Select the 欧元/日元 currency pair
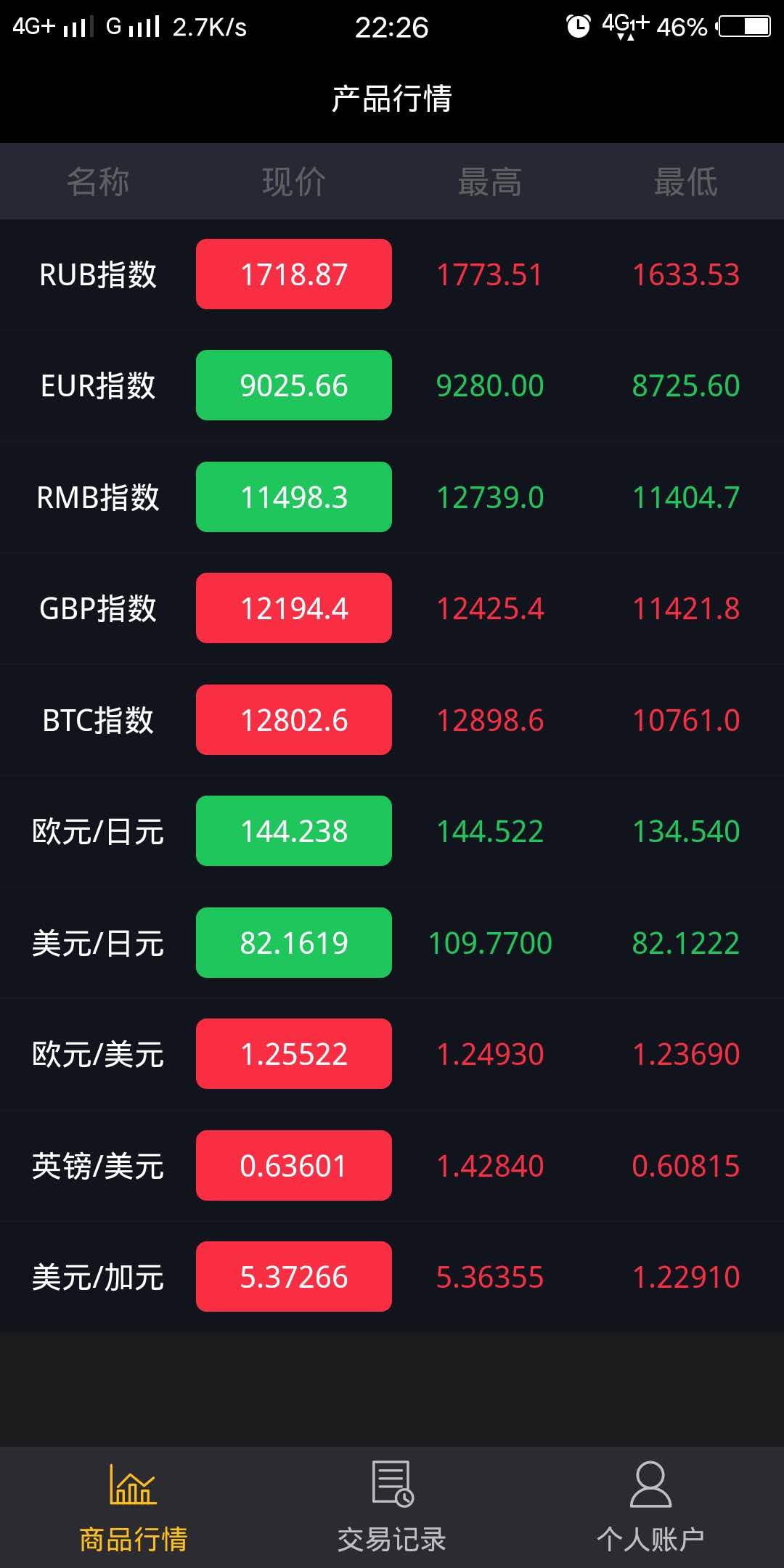 point(392,831)
